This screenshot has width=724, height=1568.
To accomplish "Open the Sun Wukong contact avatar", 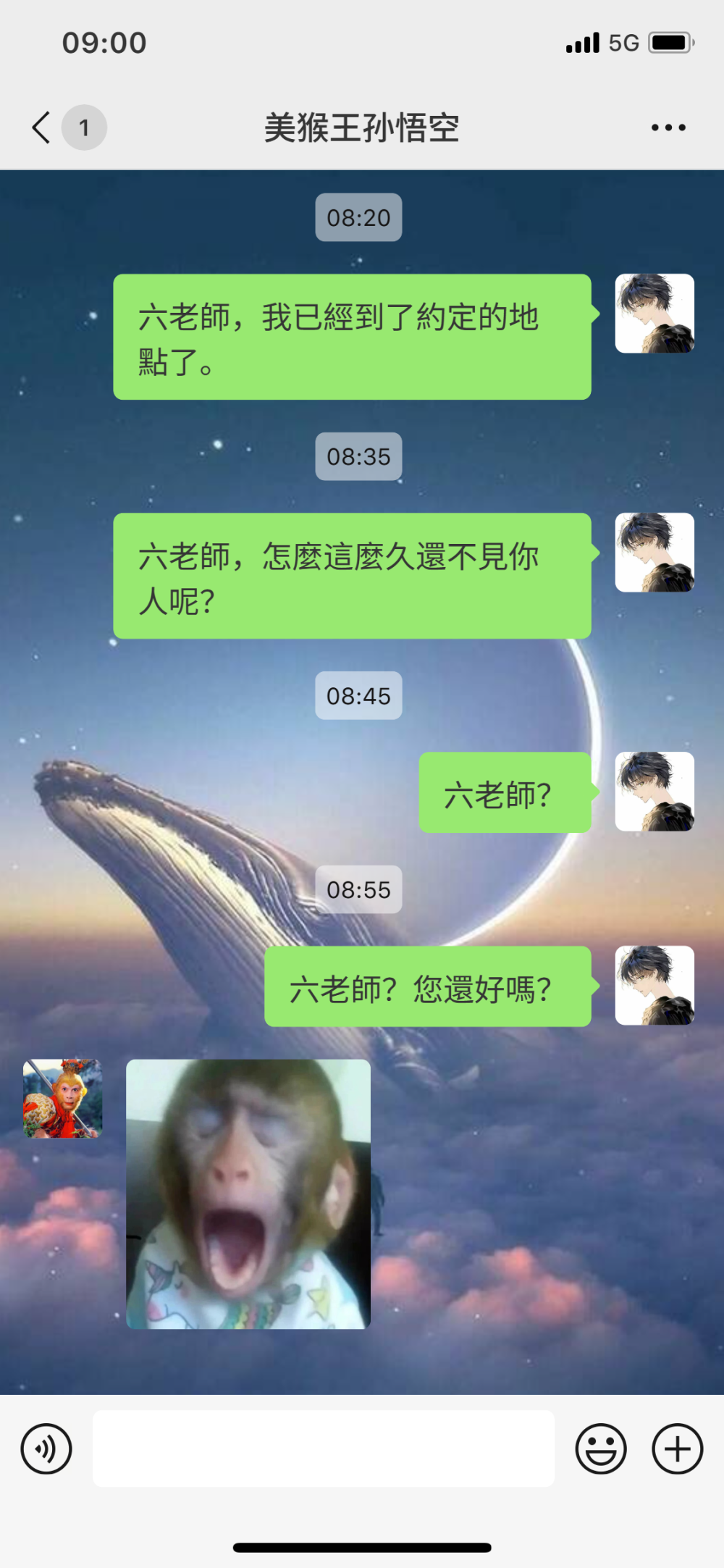I will coord(63,1099).
